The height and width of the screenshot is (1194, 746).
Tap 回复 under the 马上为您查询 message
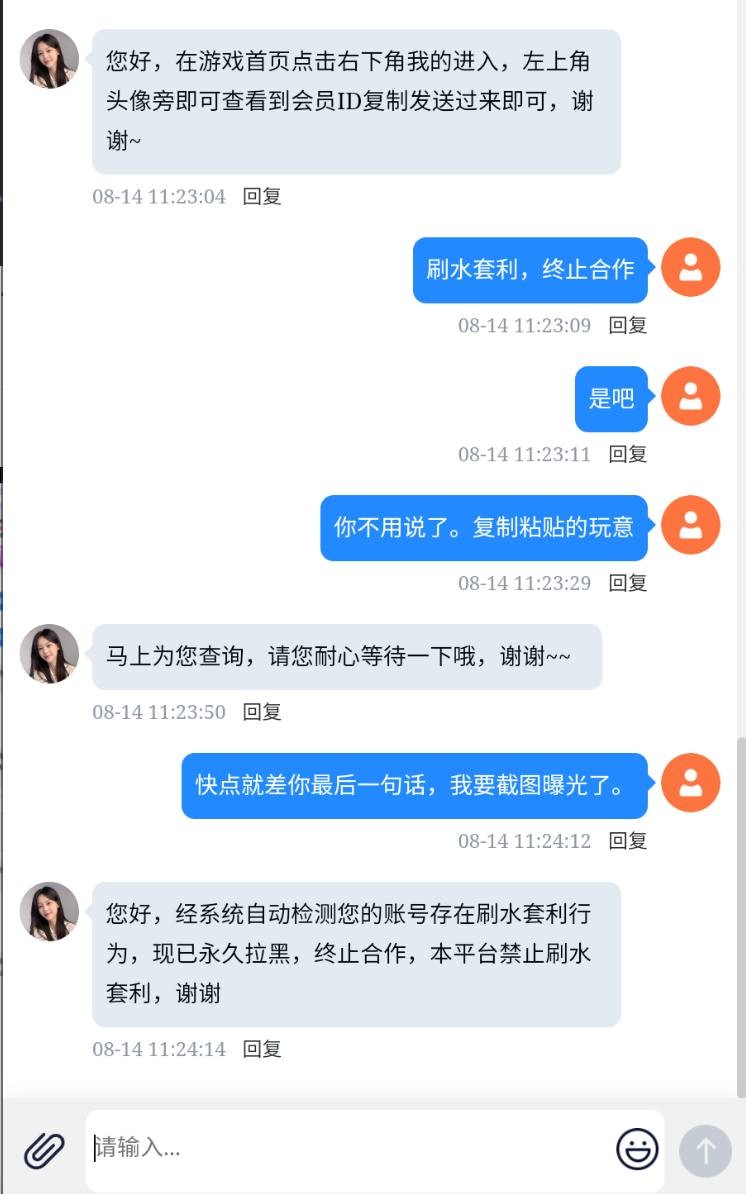pos(262,712)
